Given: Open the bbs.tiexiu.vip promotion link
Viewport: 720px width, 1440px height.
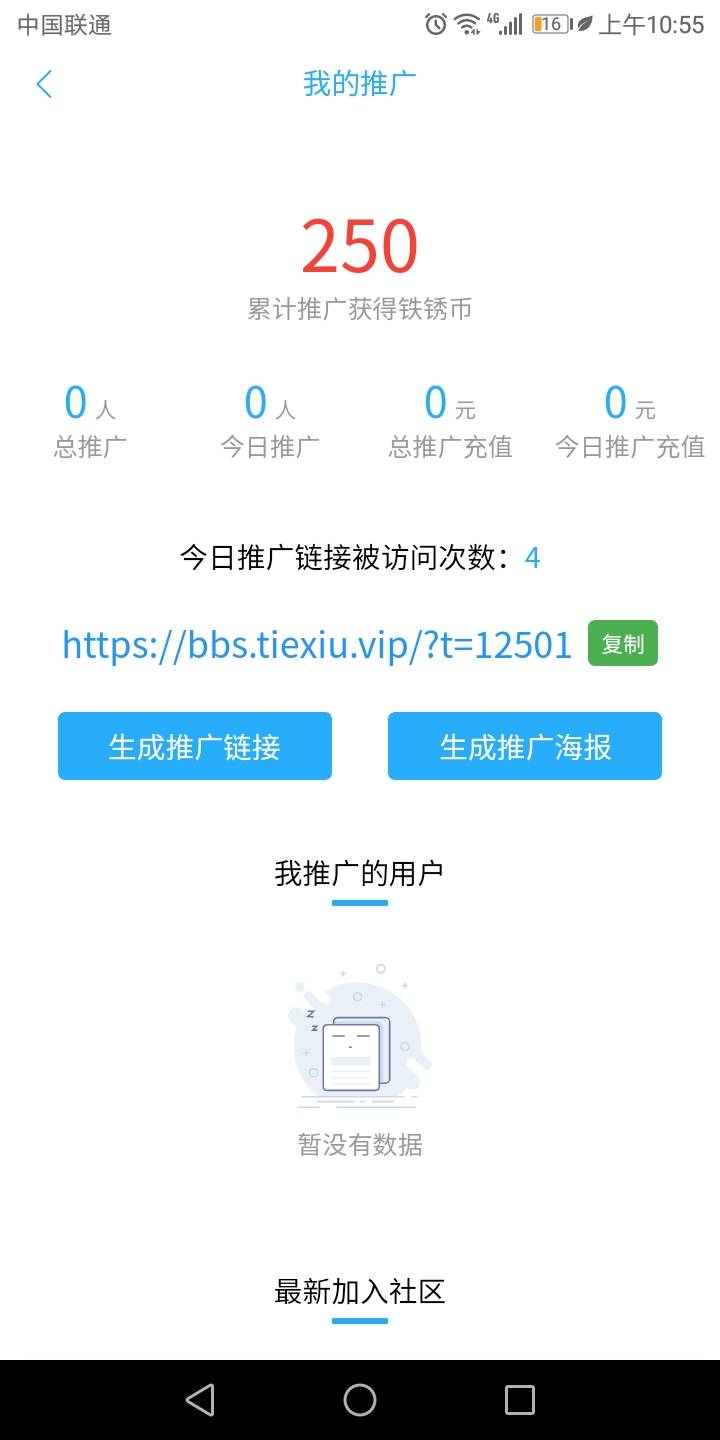Looking at the screenshot, I should click(x=317, y=645).
